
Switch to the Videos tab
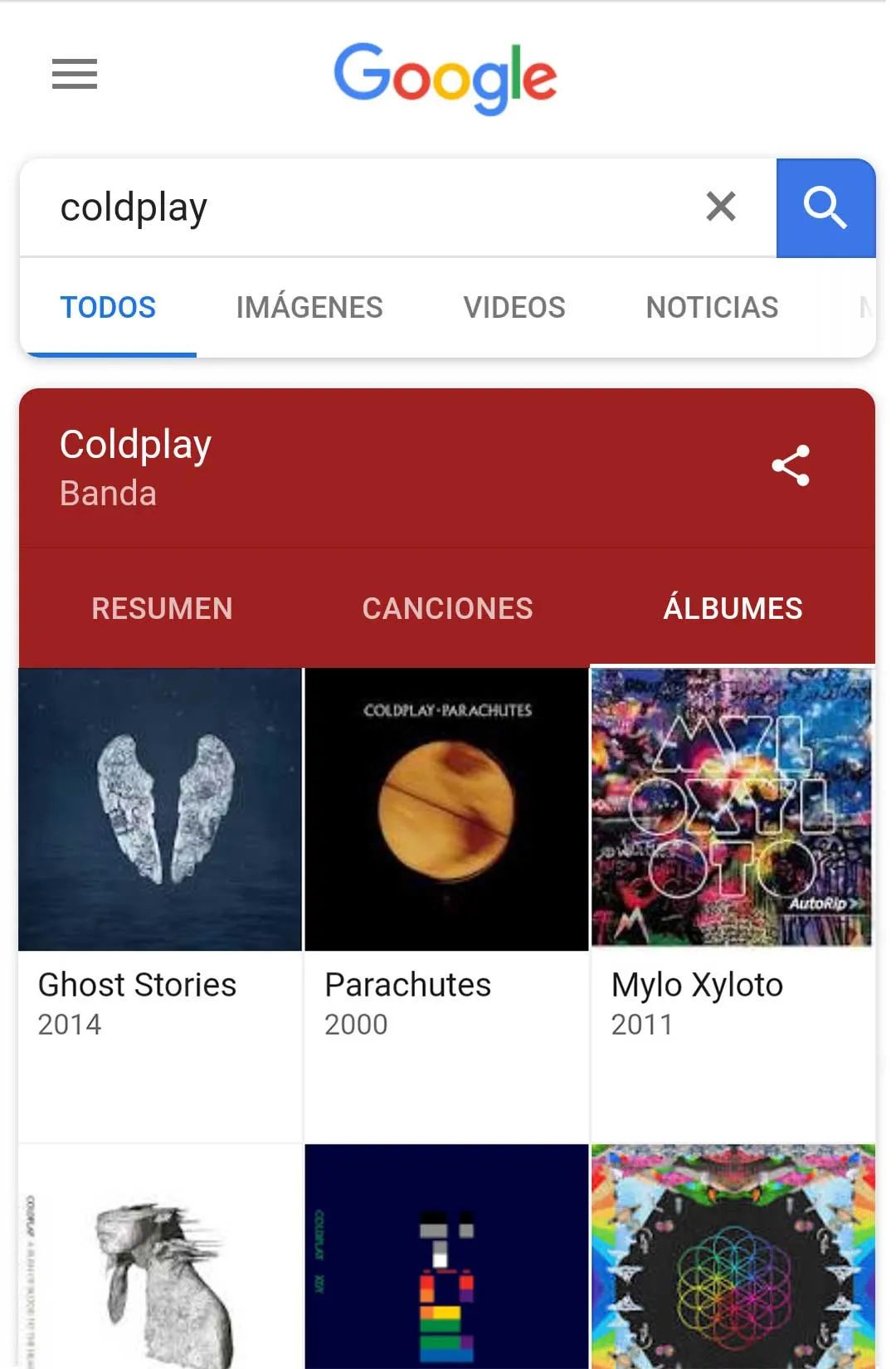(514, 308)
